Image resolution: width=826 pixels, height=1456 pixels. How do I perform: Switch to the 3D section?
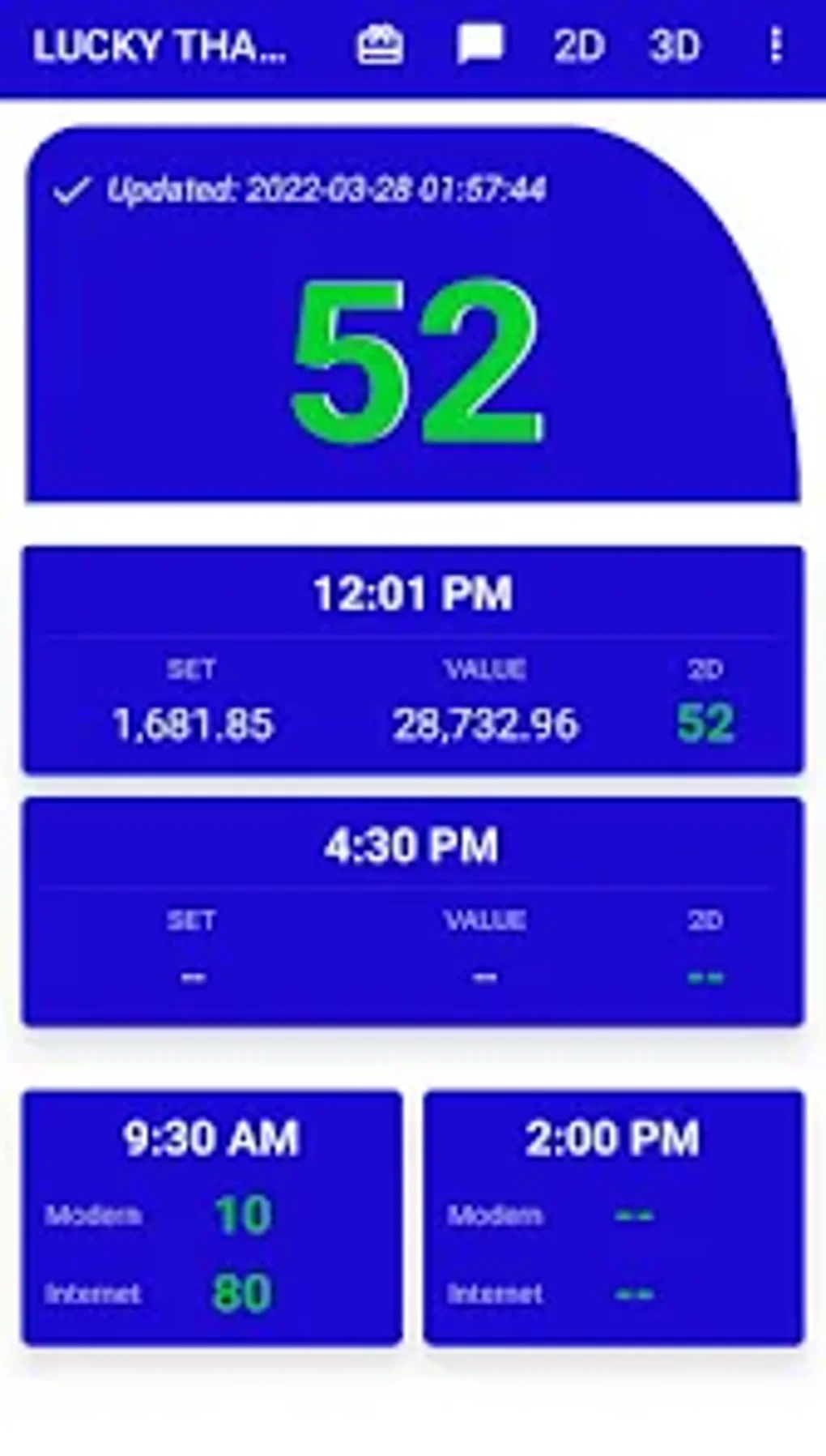click(x=674, y=46)
